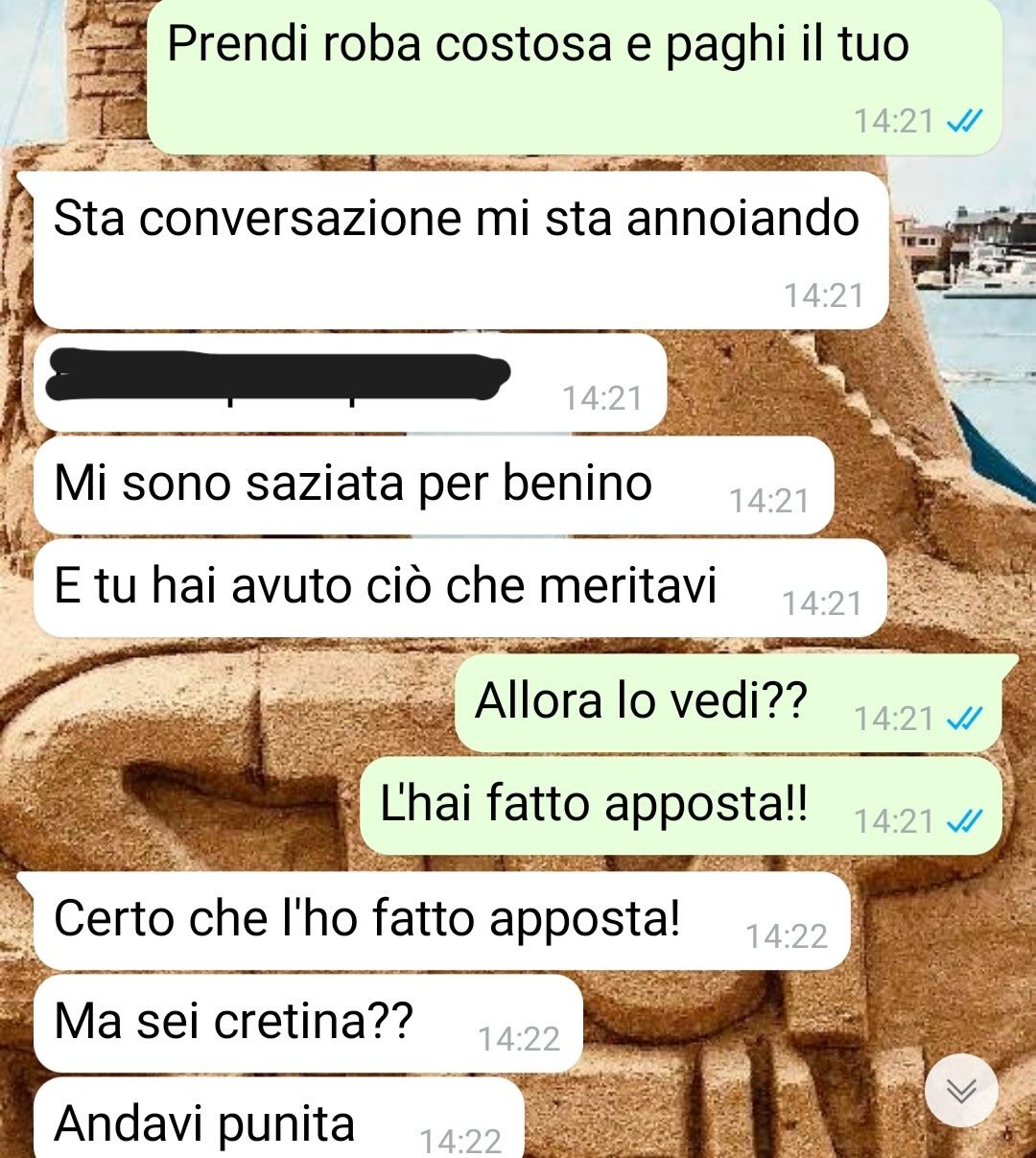Image resolution: width=1036 pixels, height=1158 pixels.
Task: Jump to latest messages with down-arrow button
Action: point(961,1091)
